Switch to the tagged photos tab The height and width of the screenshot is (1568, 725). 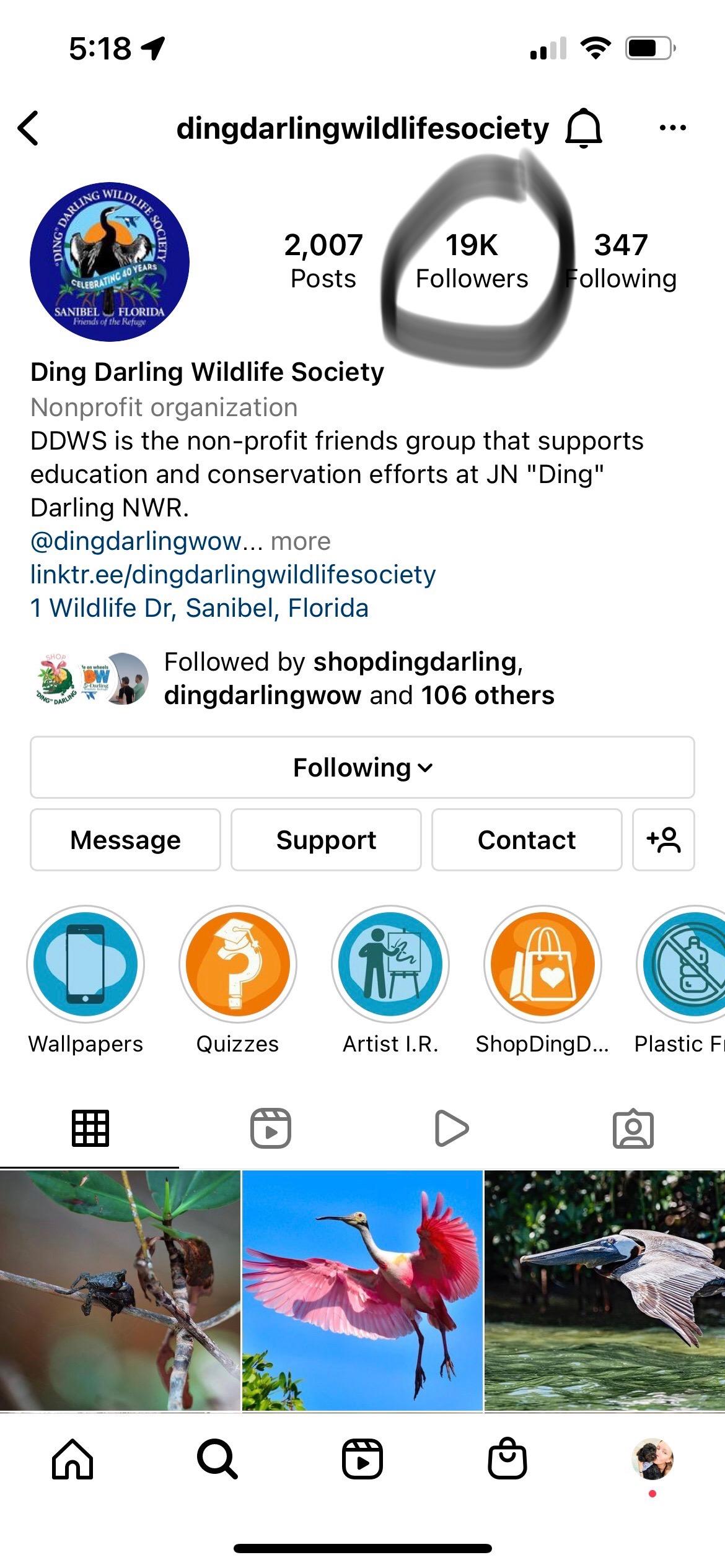[633, 1128]
